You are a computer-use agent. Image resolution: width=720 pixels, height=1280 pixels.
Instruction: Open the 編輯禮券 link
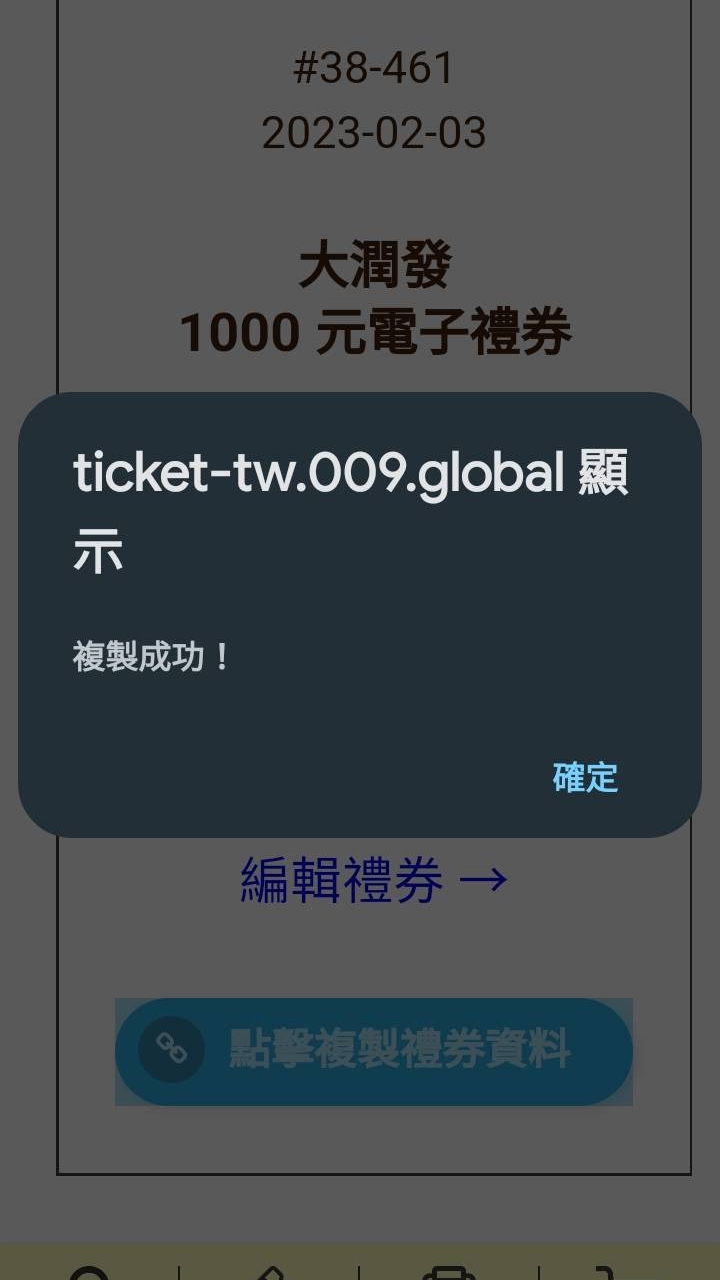pos(374,881)
